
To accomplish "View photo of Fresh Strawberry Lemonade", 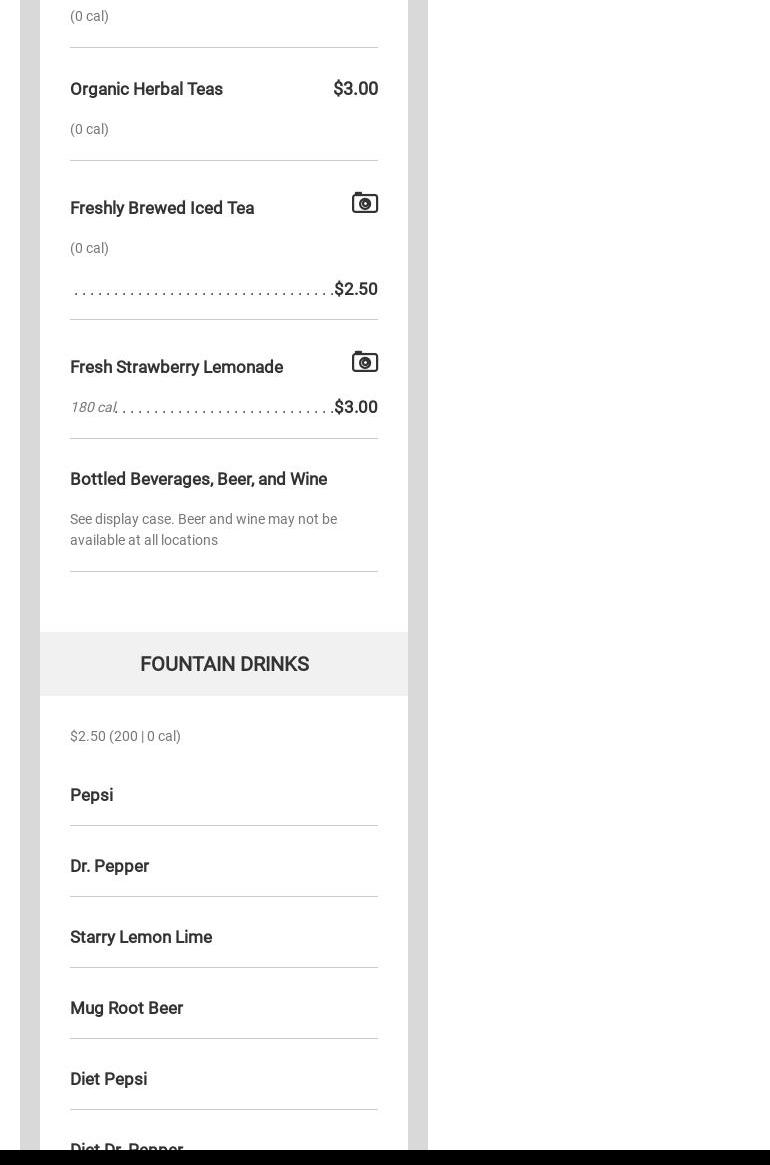I will point(365,362).
